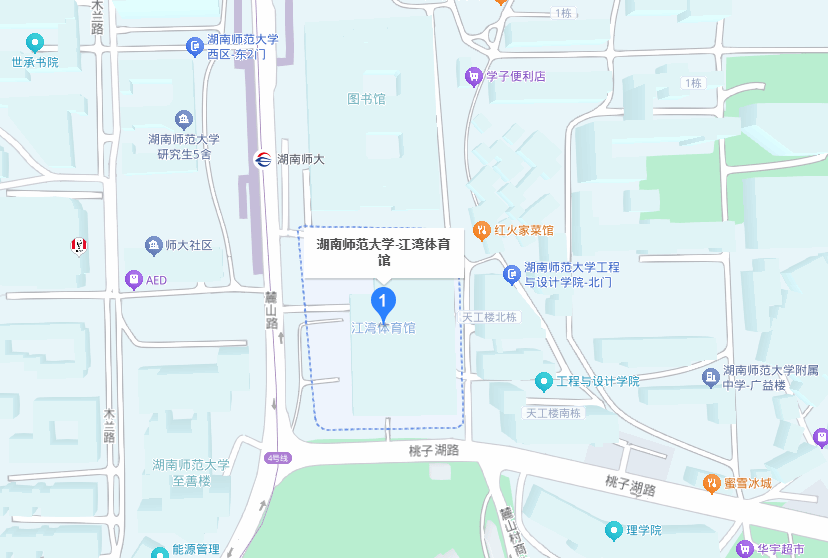Image resolution: width=828 pixels, height=558 pixels.
Task: Tap the 附属中学-广益楼 school marker
Action: [710, 377]
